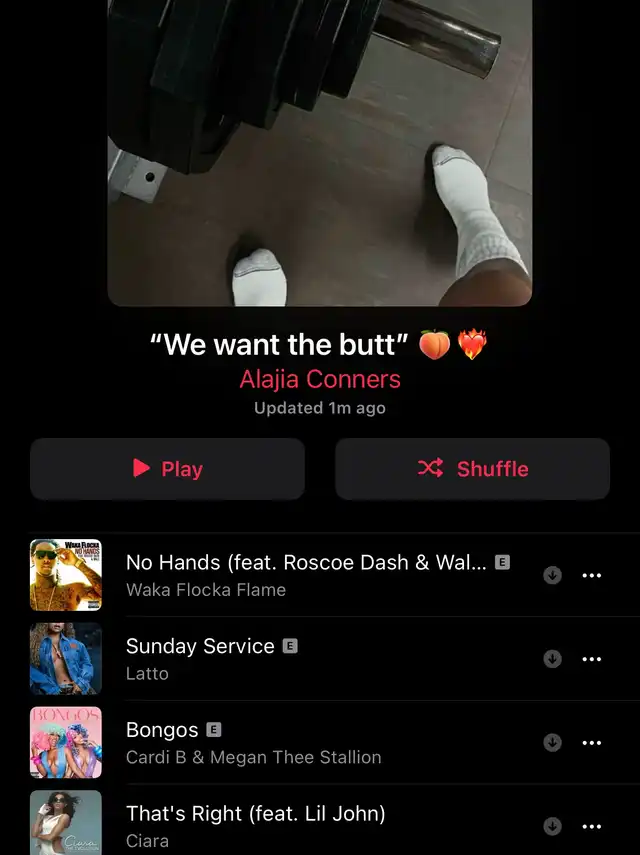Download the song That's Right
Screen dimensions: 640x855
[x=552, y=826]
